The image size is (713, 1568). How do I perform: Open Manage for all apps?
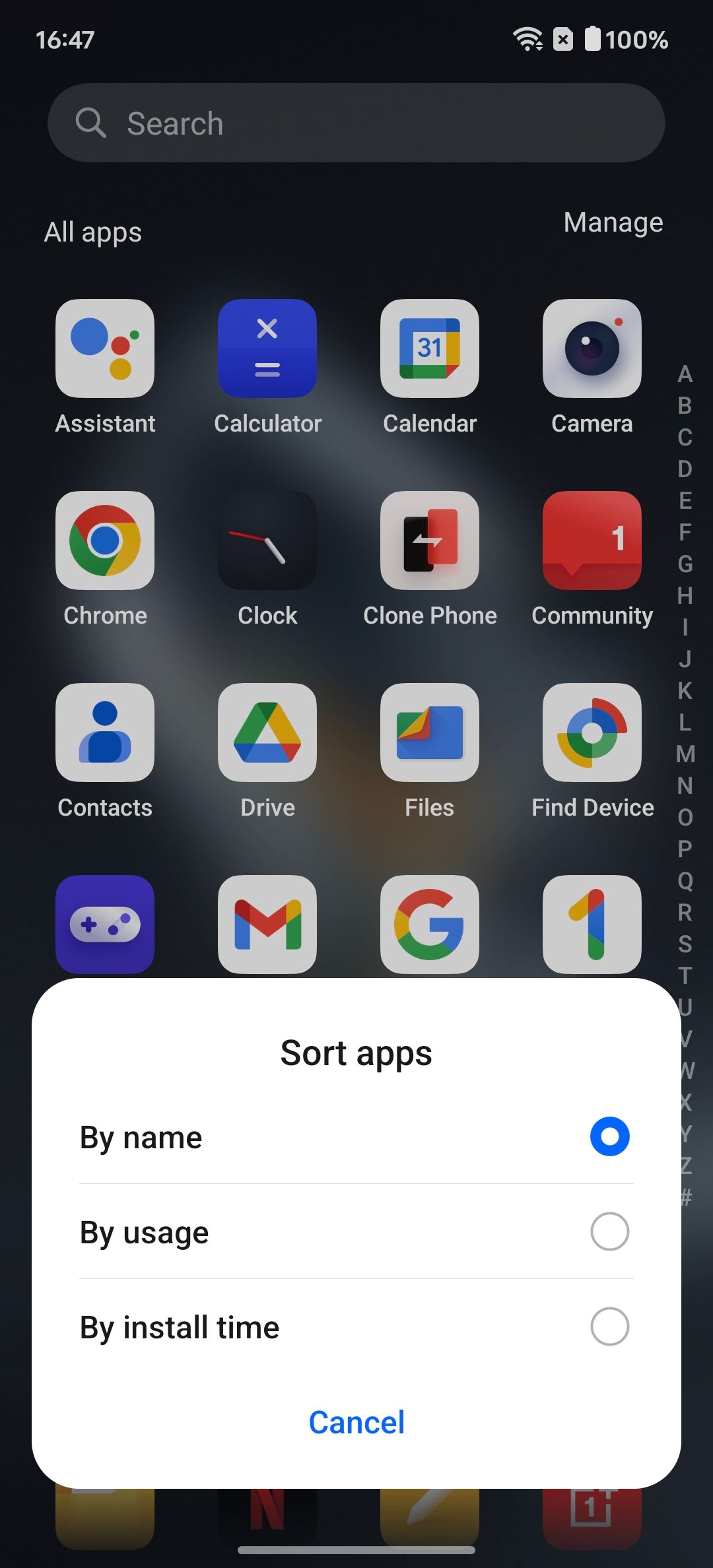pyautogui.click(x=613, y=222)
